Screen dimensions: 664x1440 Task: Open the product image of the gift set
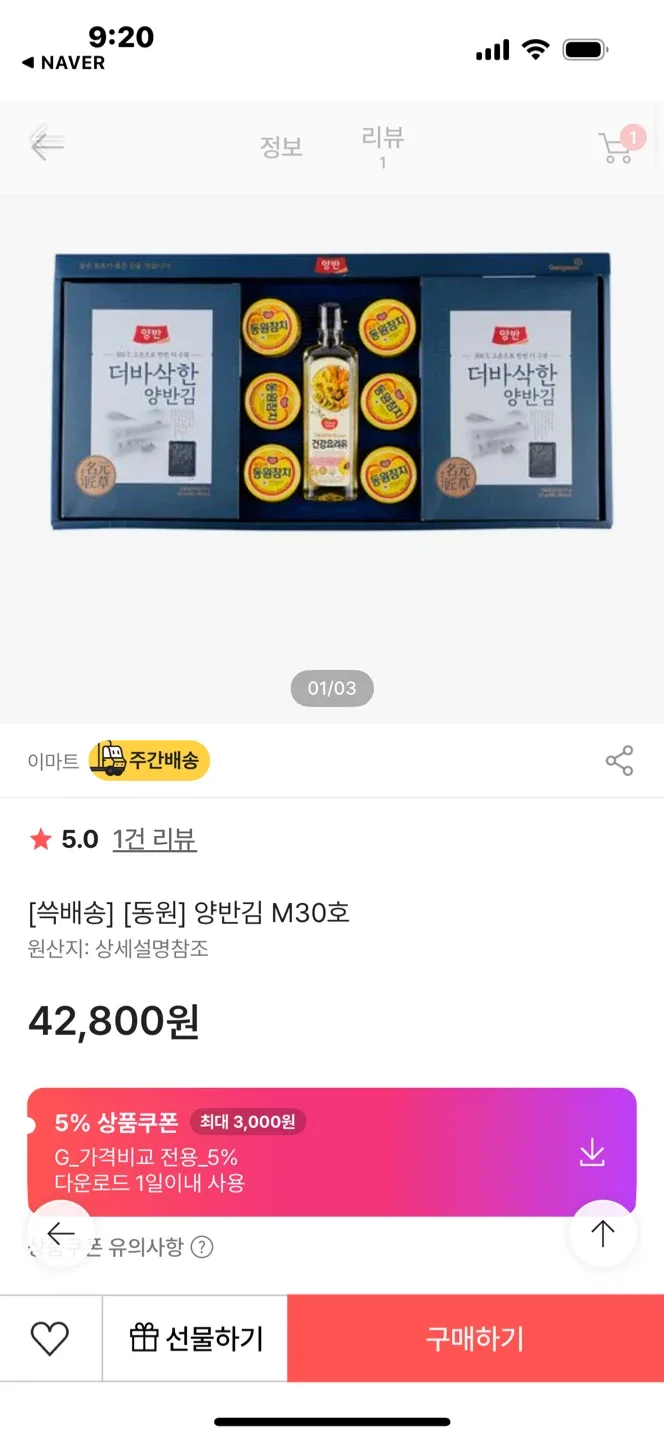coord(332,390)
